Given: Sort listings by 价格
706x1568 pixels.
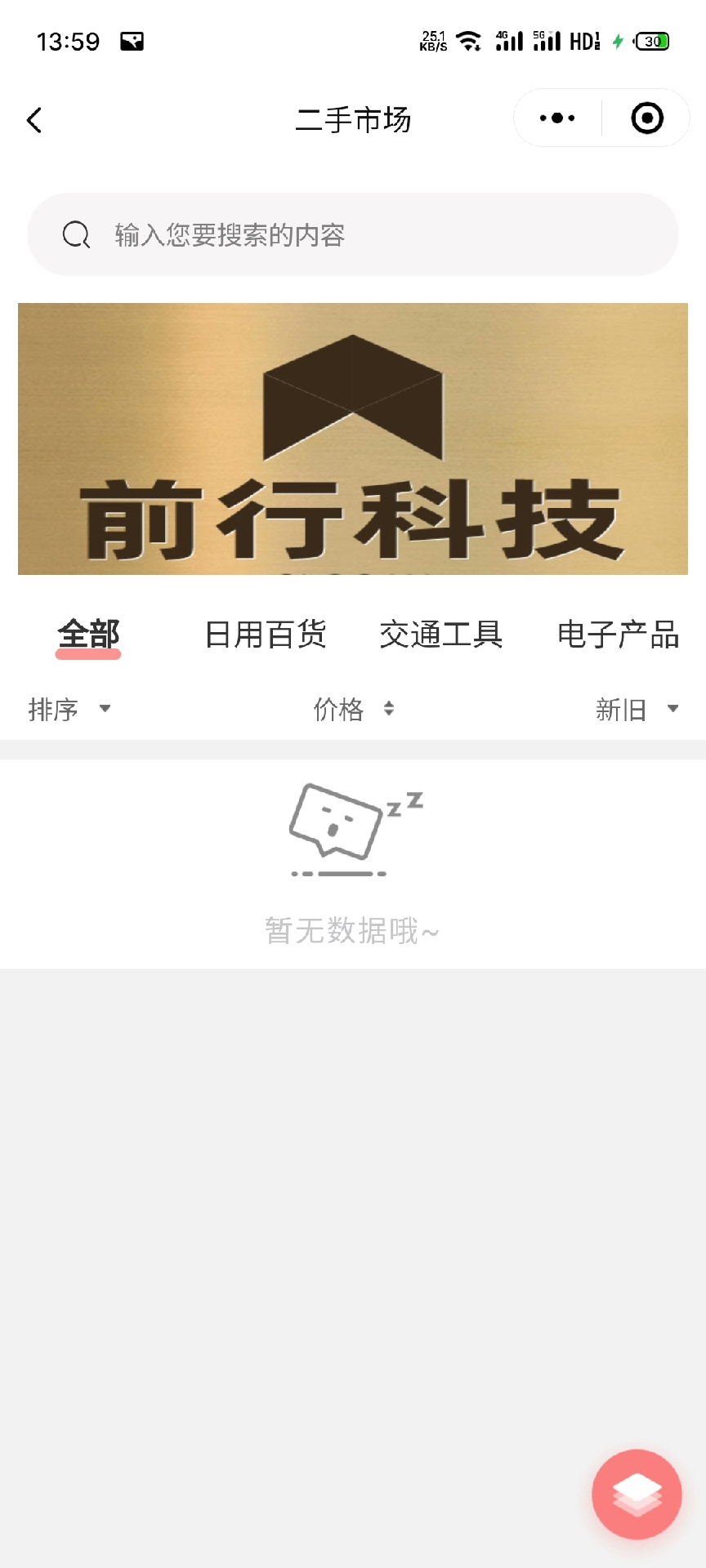Looking at the screenshot, I should pyautogui.click(x=353, y=709).
